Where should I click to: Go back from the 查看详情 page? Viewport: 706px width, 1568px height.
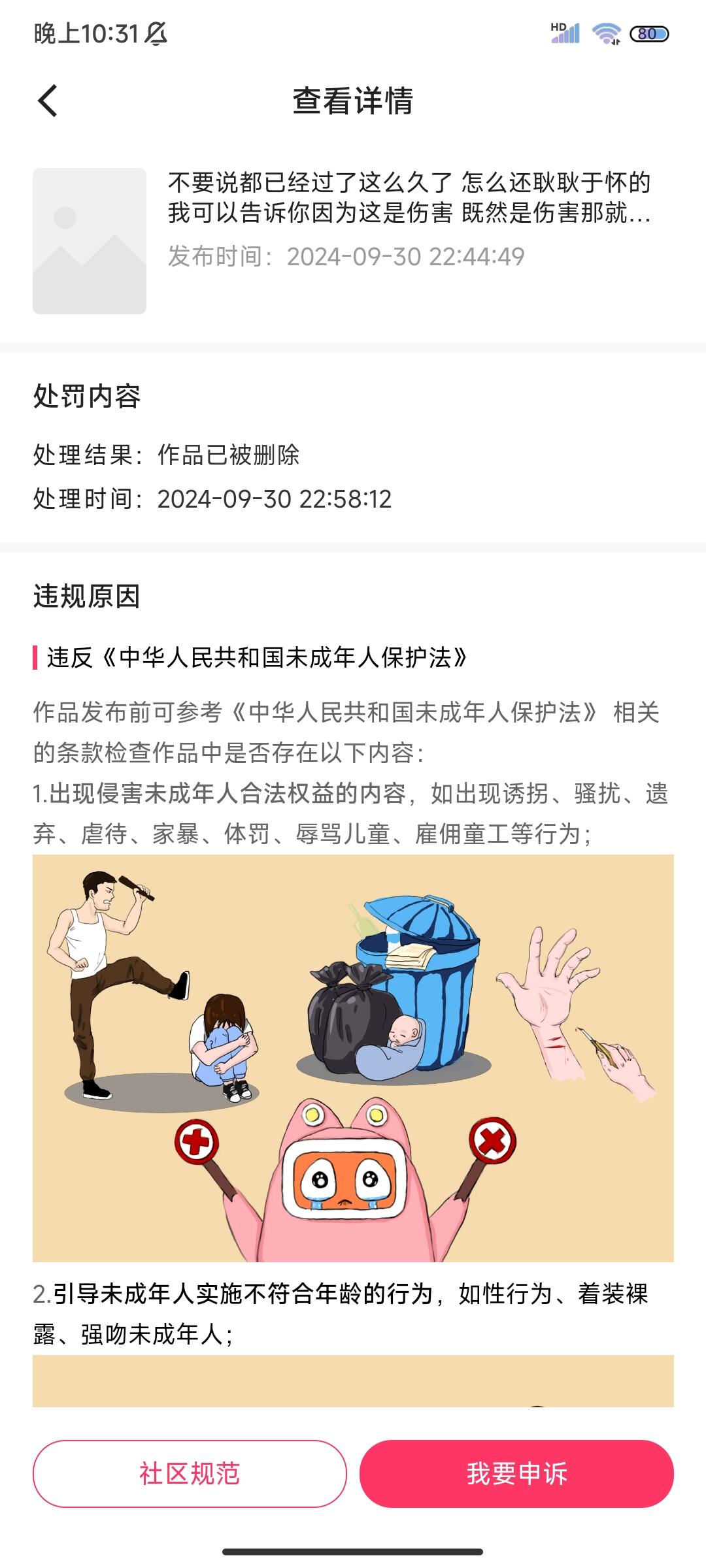[x=48, y=101]
